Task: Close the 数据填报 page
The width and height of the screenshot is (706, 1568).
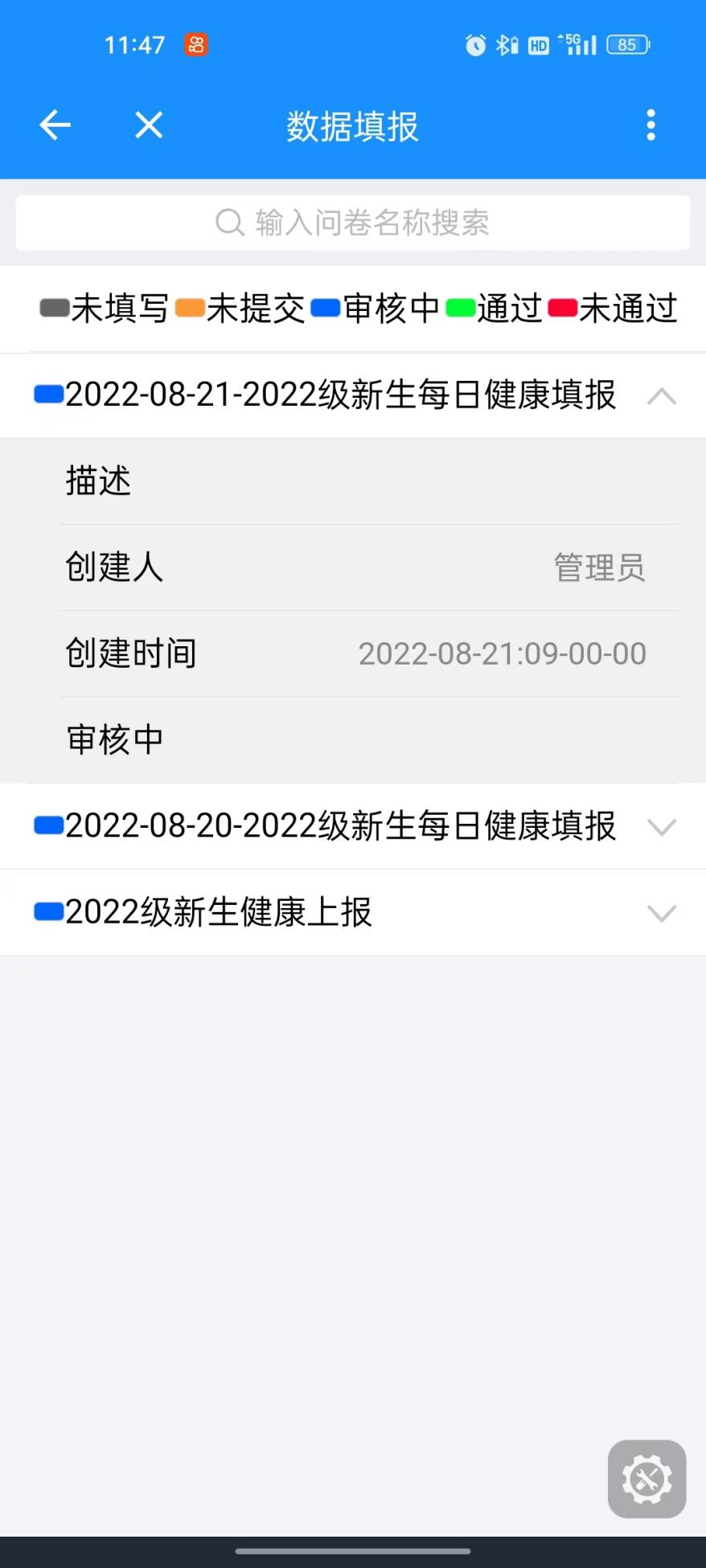Action: click(x=149, y=125)
